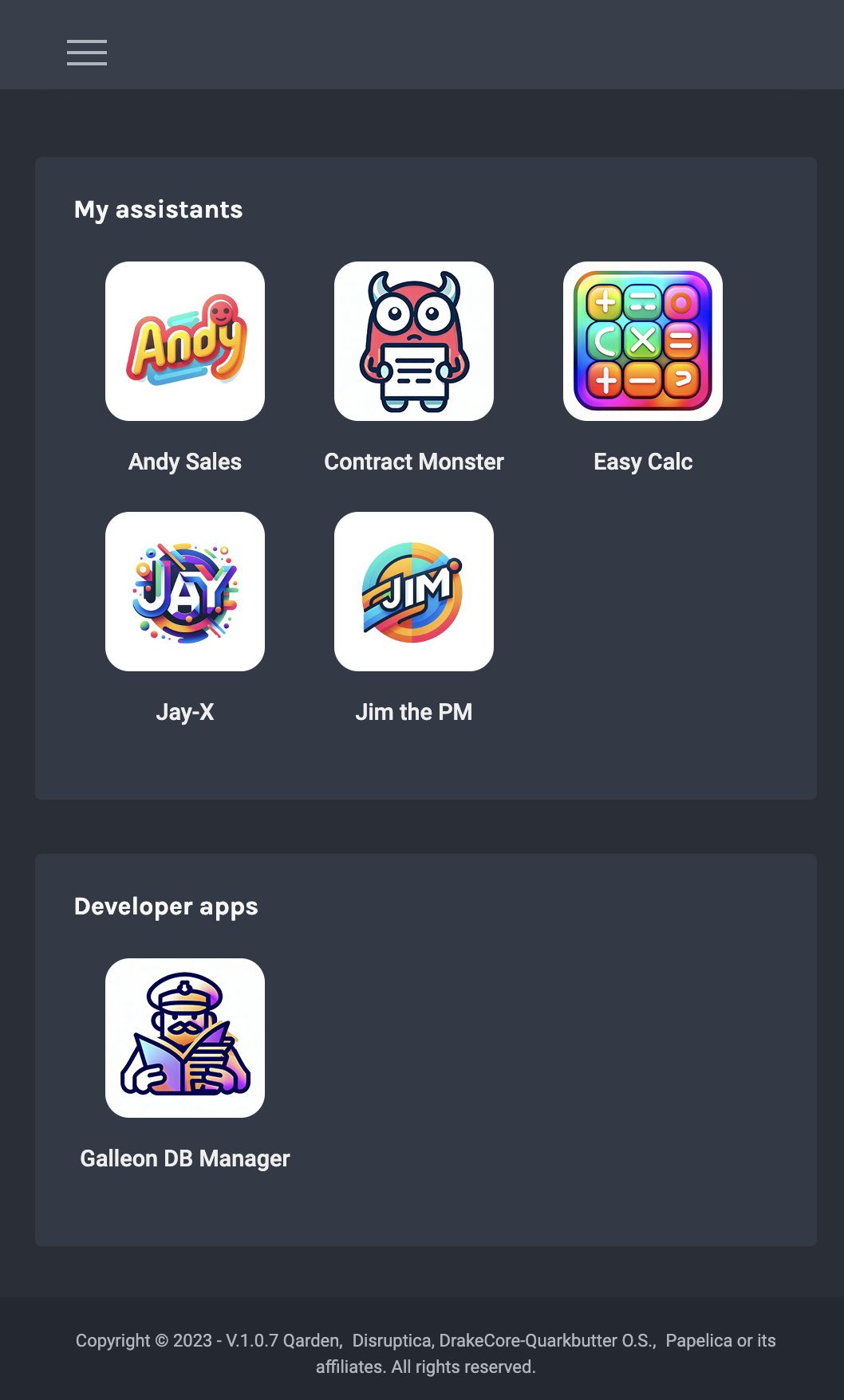This screenshot has width=844, height=1400.
Task: Select the Jay-X assistant
Action: [185, 592]
